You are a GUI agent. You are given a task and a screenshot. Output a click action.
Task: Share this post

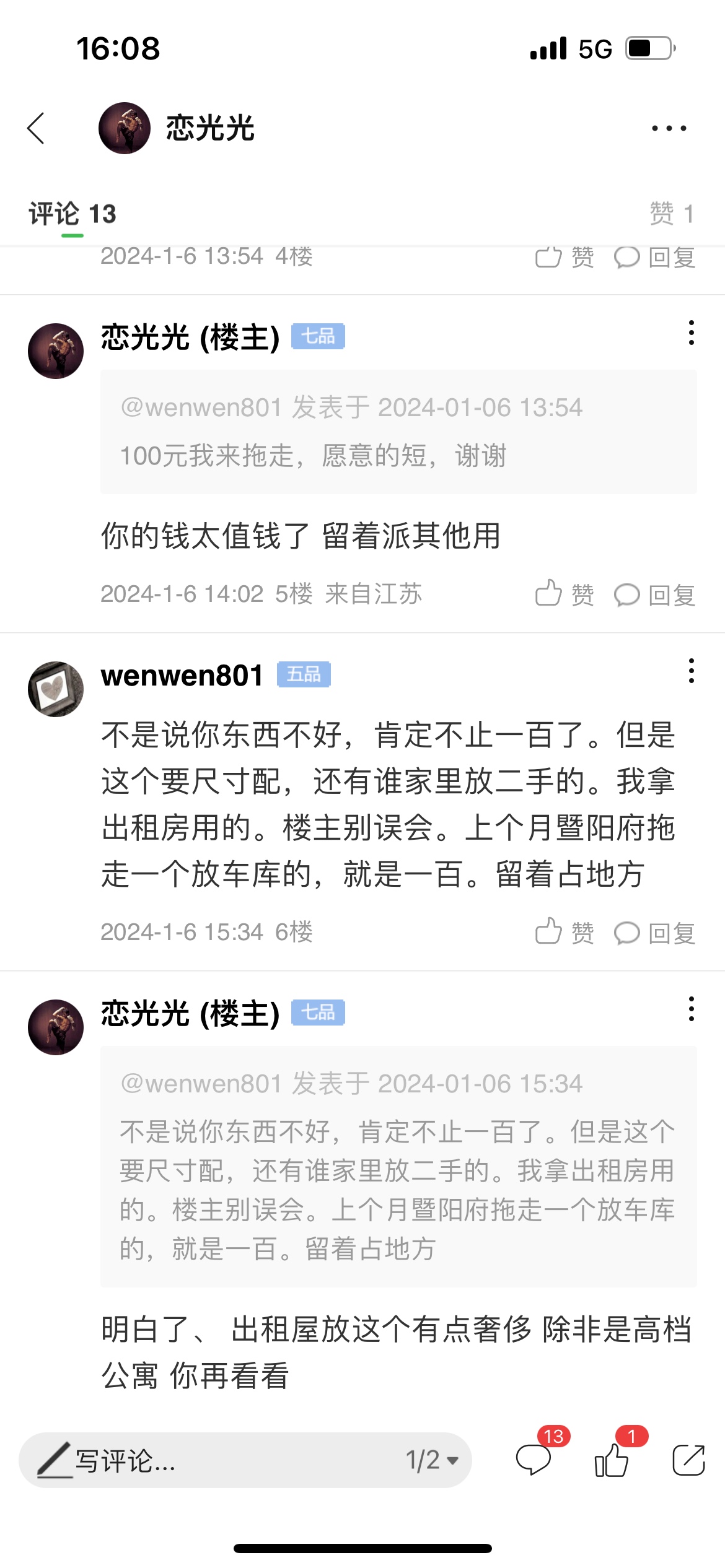pyautogui.click(x=688, y=1460)
